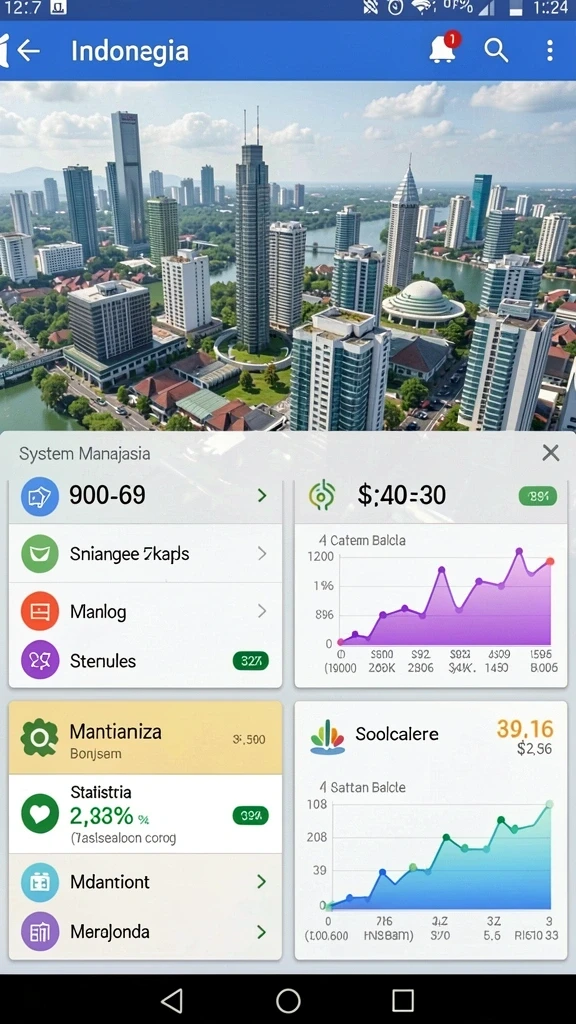Open recent apps from navigation bar
This screenshot has width=576, height=1024.
coord(403,1000)
